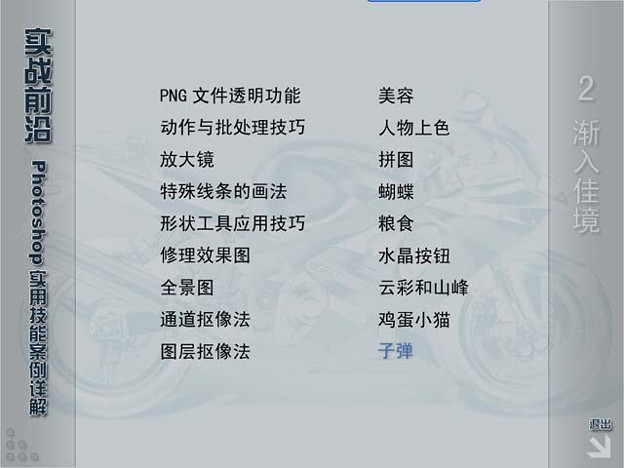Open the 拼图 example
The height and width of the screenshot is (468, 624).
[x=396, y=160]
